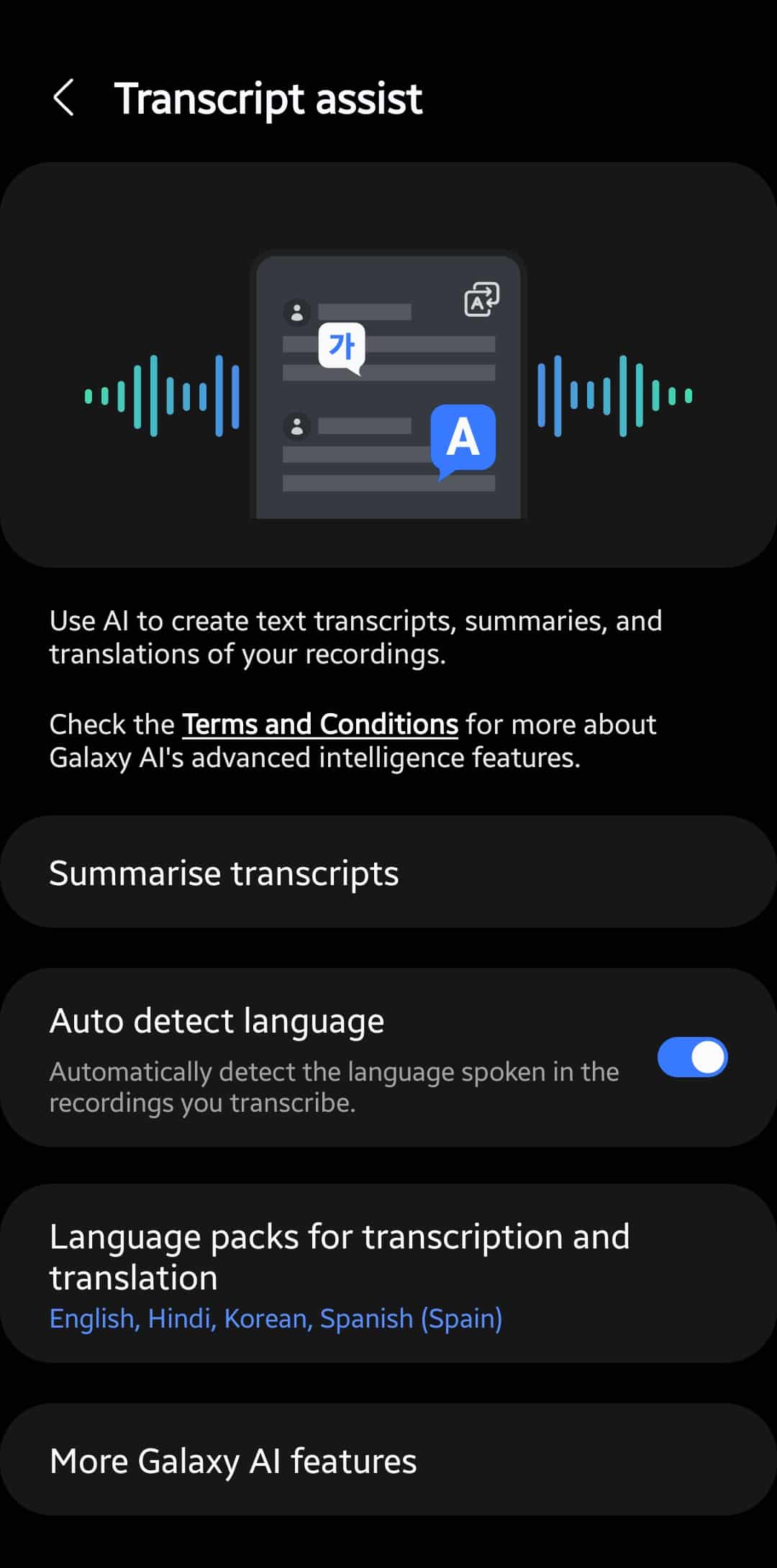
Task: Open More Galaxy AI features
Action: pos(388,1460)
